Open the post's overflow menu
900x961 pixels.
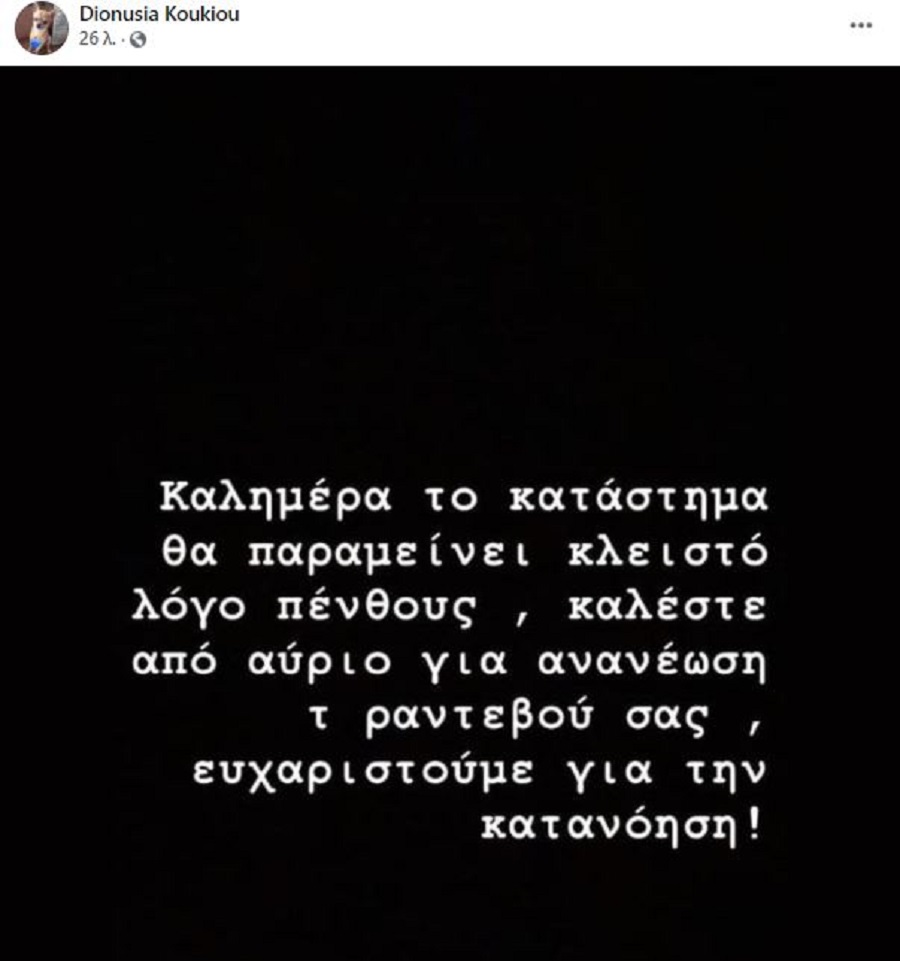(x=861, y=26)
